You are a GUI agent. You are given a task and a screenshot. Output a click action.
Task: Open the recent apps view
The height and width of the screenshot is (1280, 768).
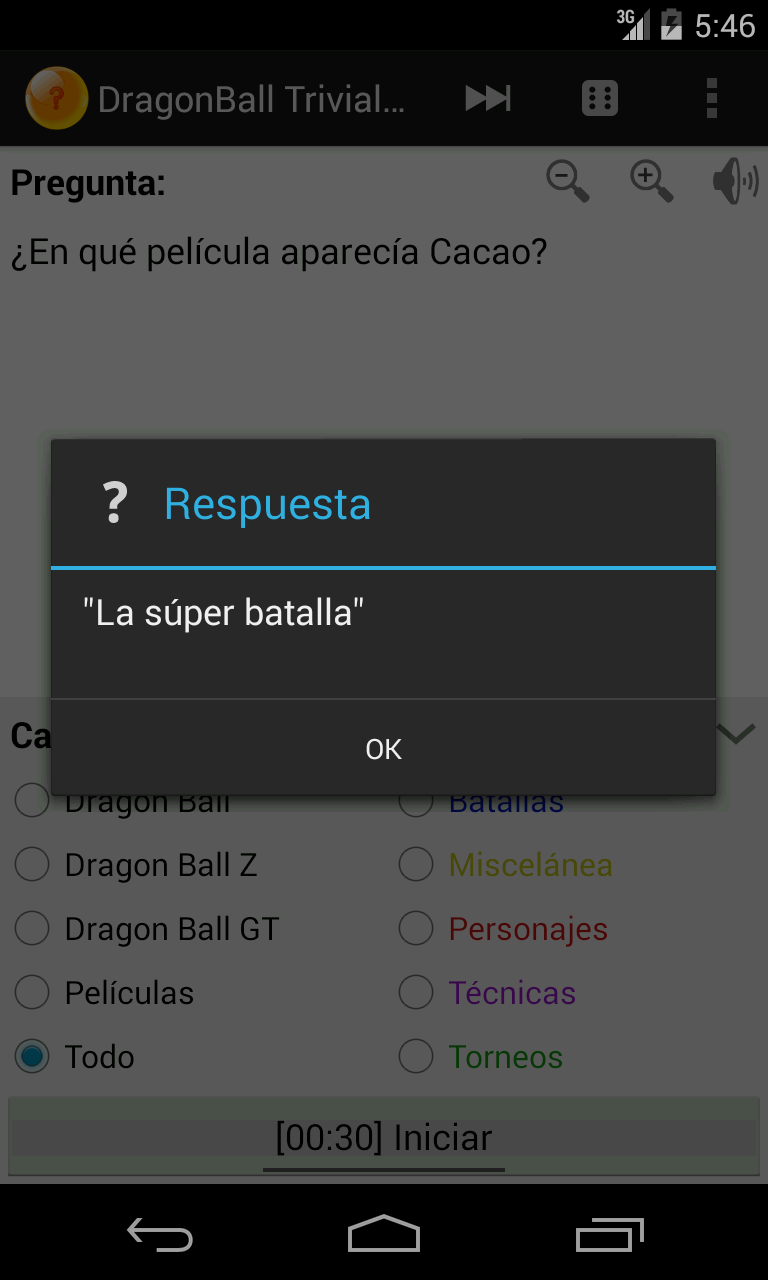(x=610, y=1234)
